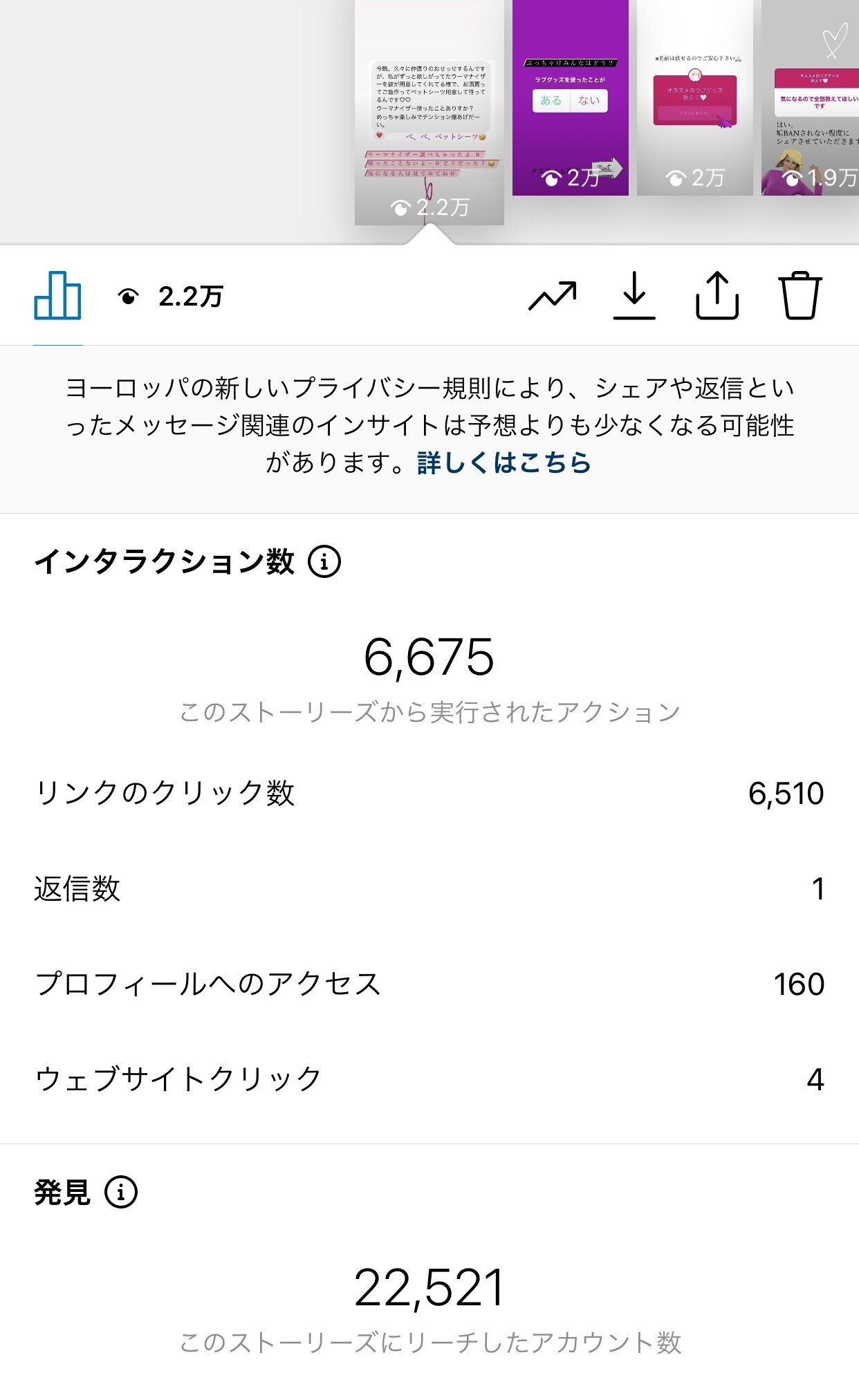Show info about 発見
The width and height of the screenshot is (859, 1400).
click(x=121, y=1192)
